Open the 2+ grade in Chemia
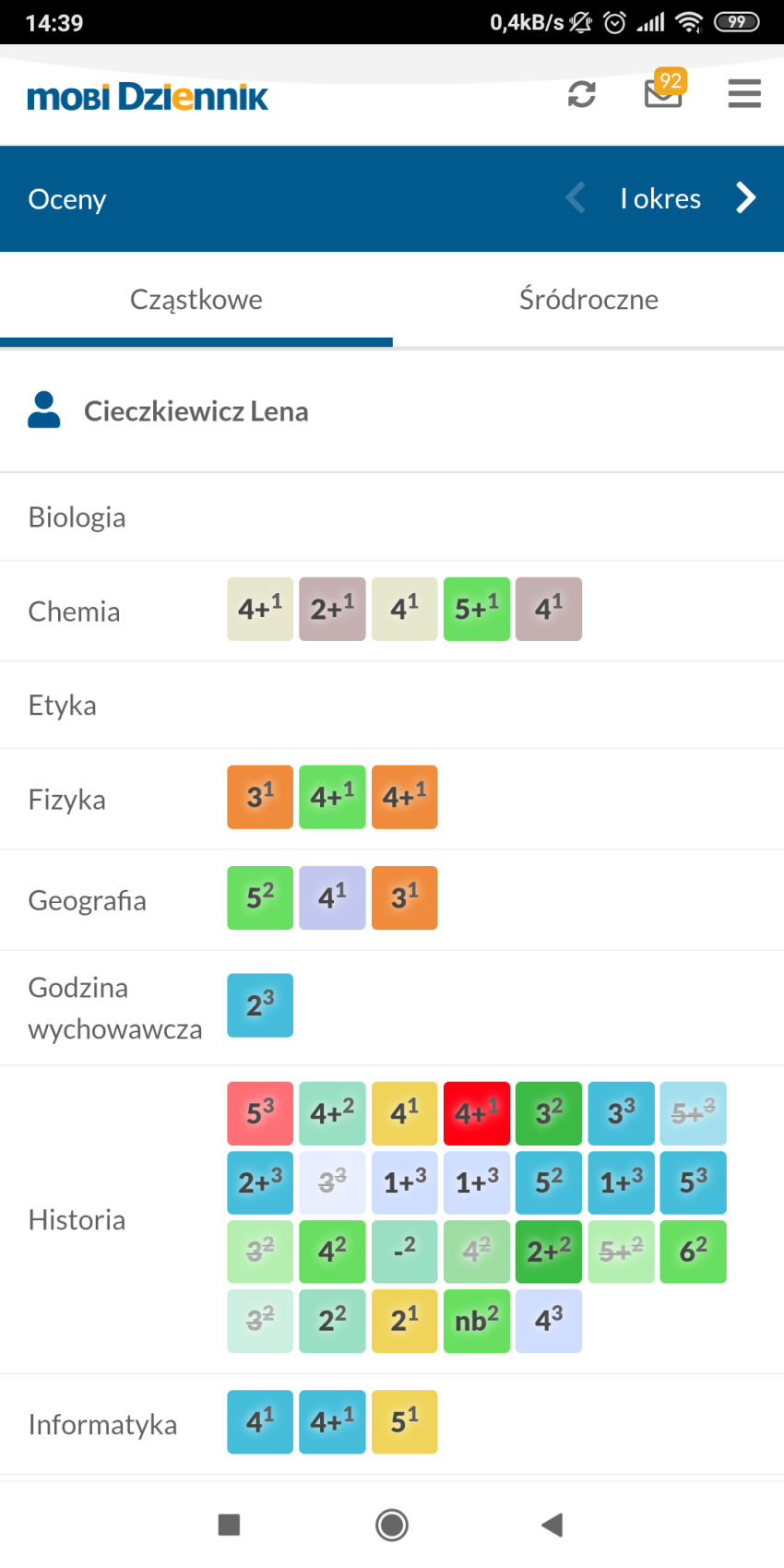The image size is (784, 1568). [332, 609]
